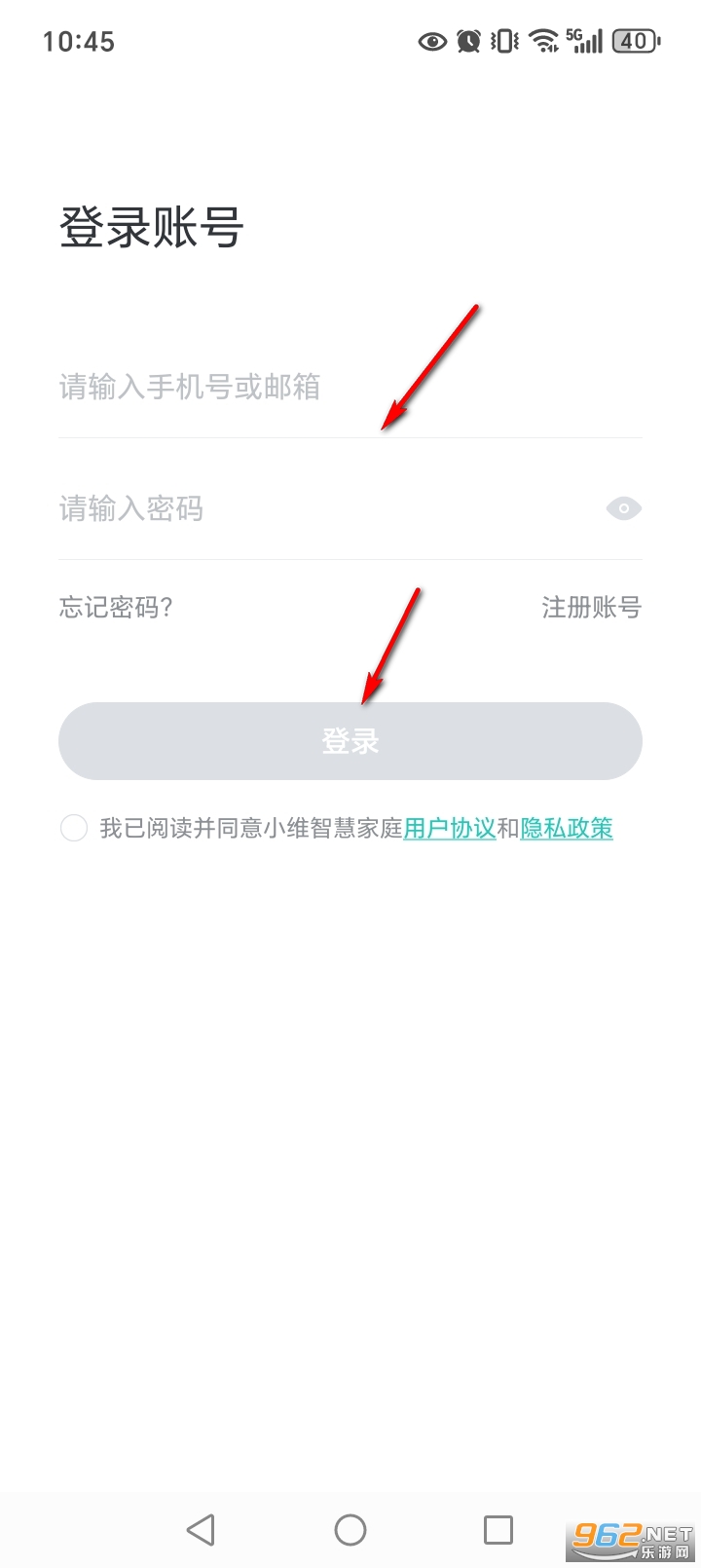Click 忘记密码 forgot password
The width and height of the screenshot is (701, 1568).
tap(116, 607)
